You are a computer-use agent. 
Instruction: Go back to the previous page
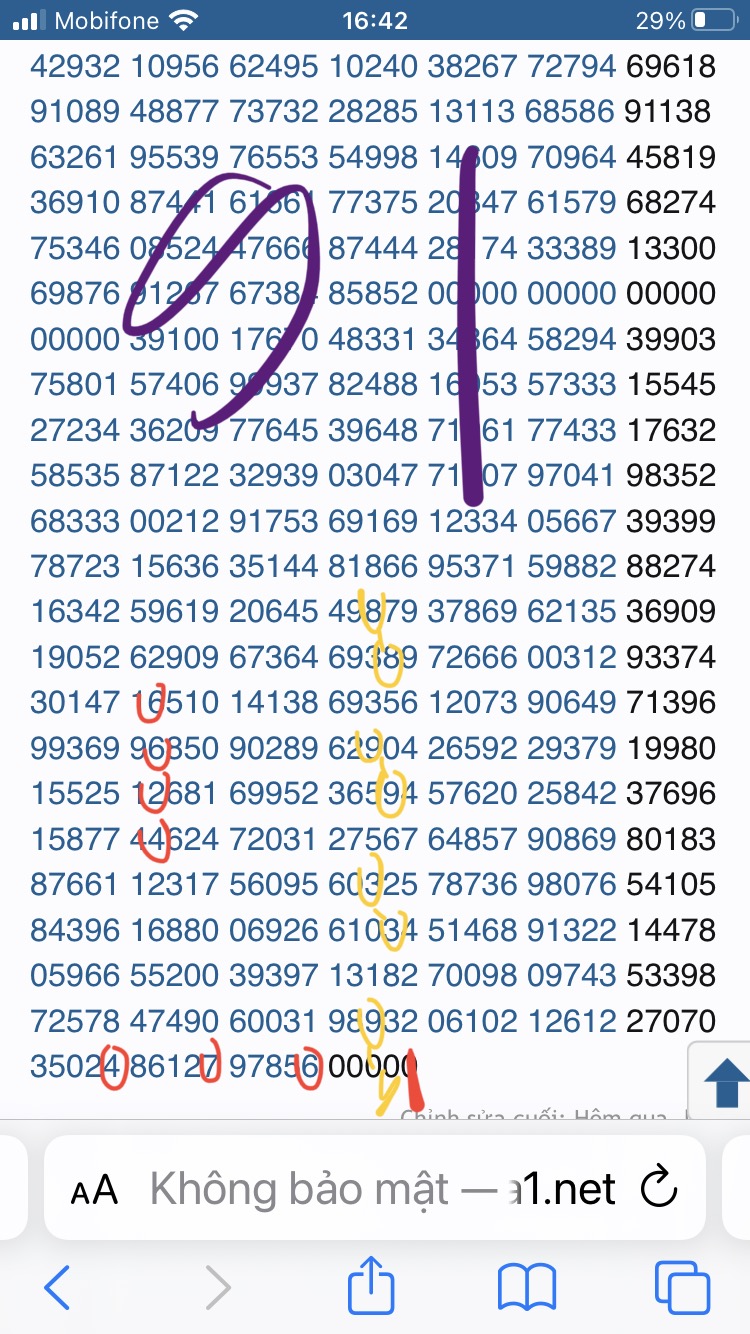58,1287
